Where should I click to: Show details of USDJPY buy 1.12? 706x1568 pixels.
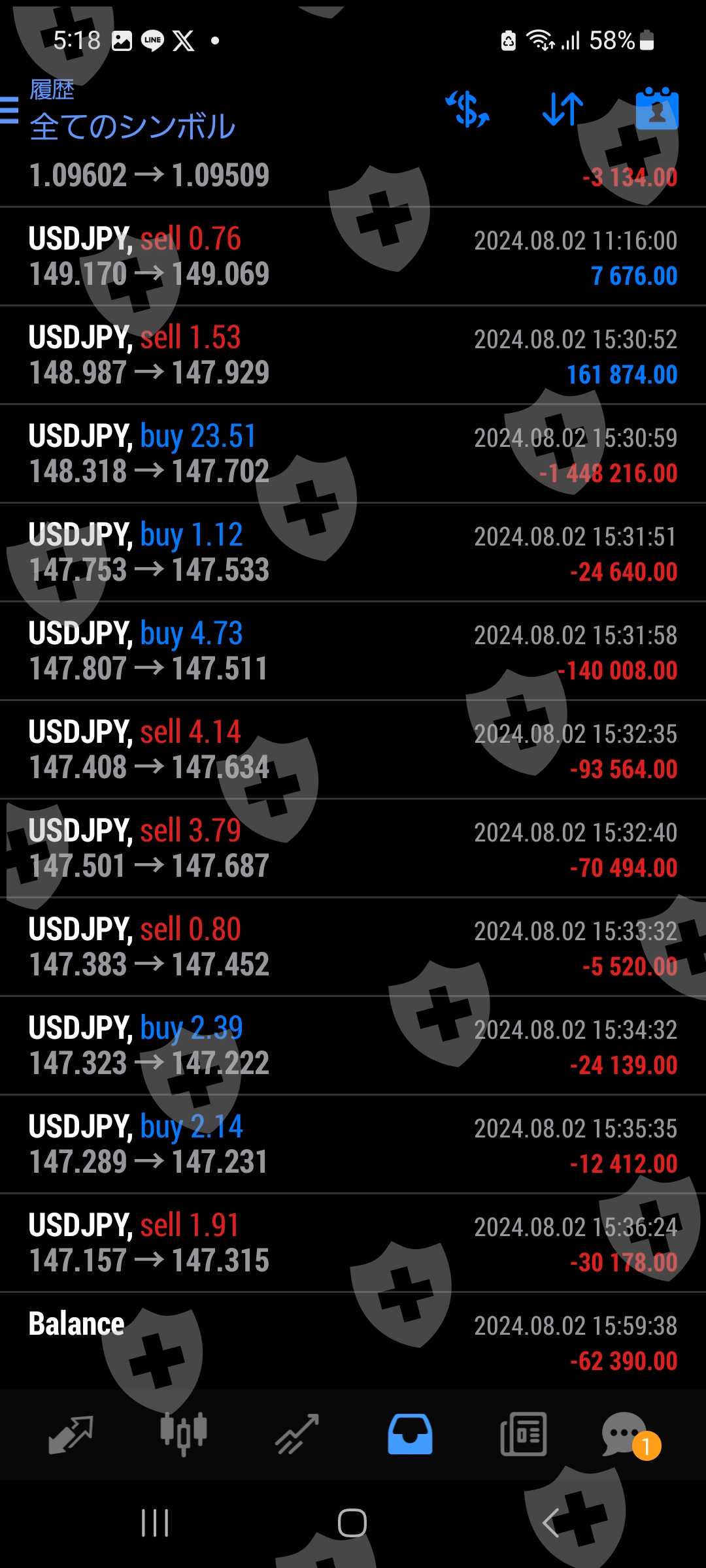click(x=353, y=553)
